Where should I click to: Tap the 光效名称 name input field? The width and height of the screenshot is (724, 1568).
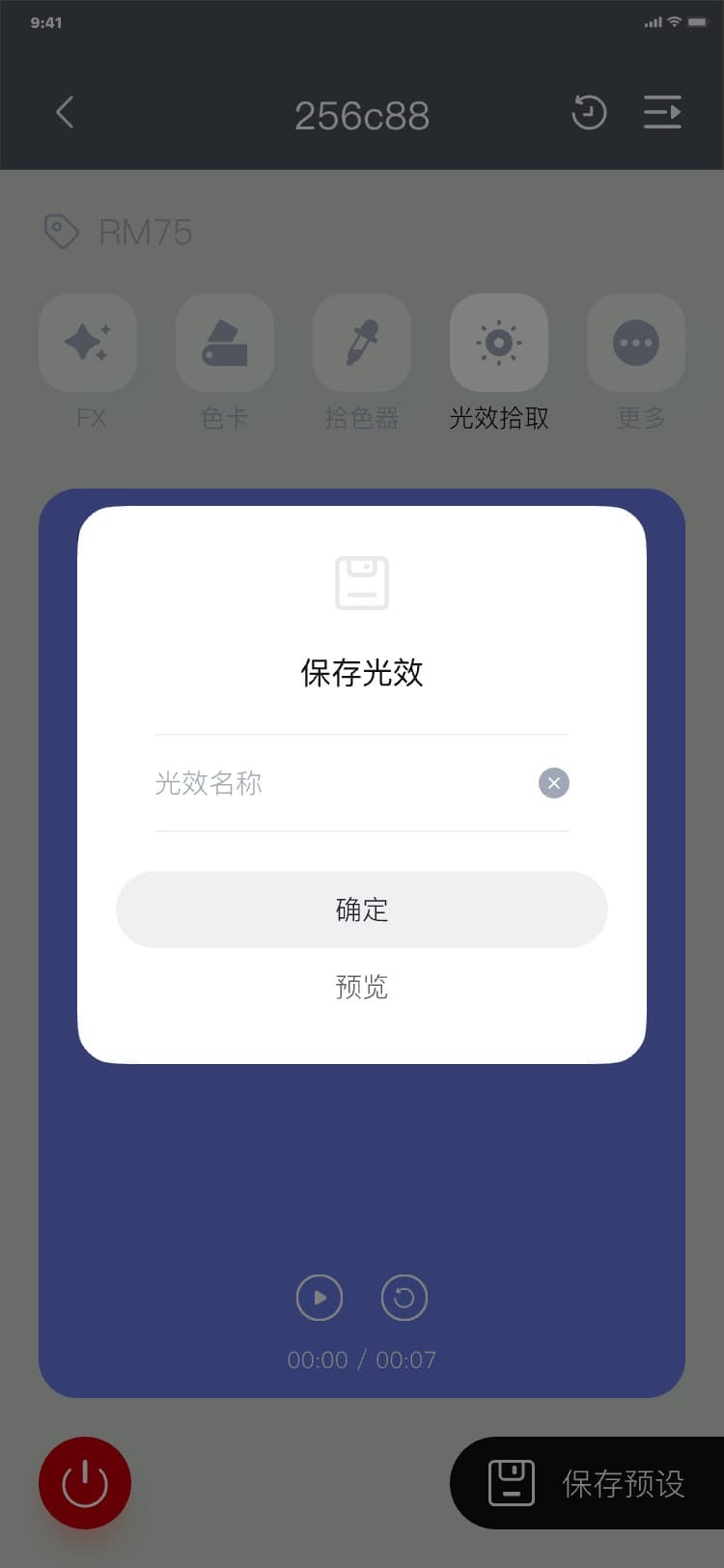coord(338,783)
